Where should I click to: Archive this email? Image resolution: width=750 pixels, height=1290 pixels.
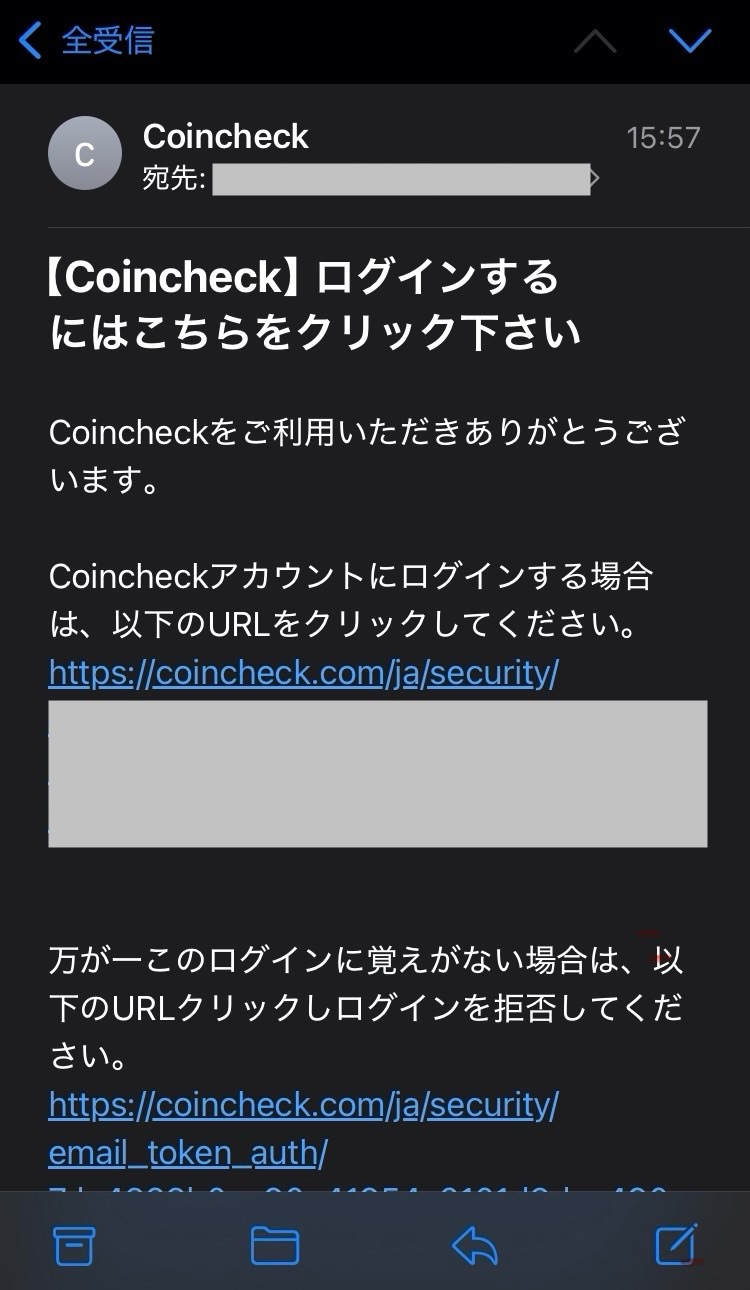coord(74,1245)
